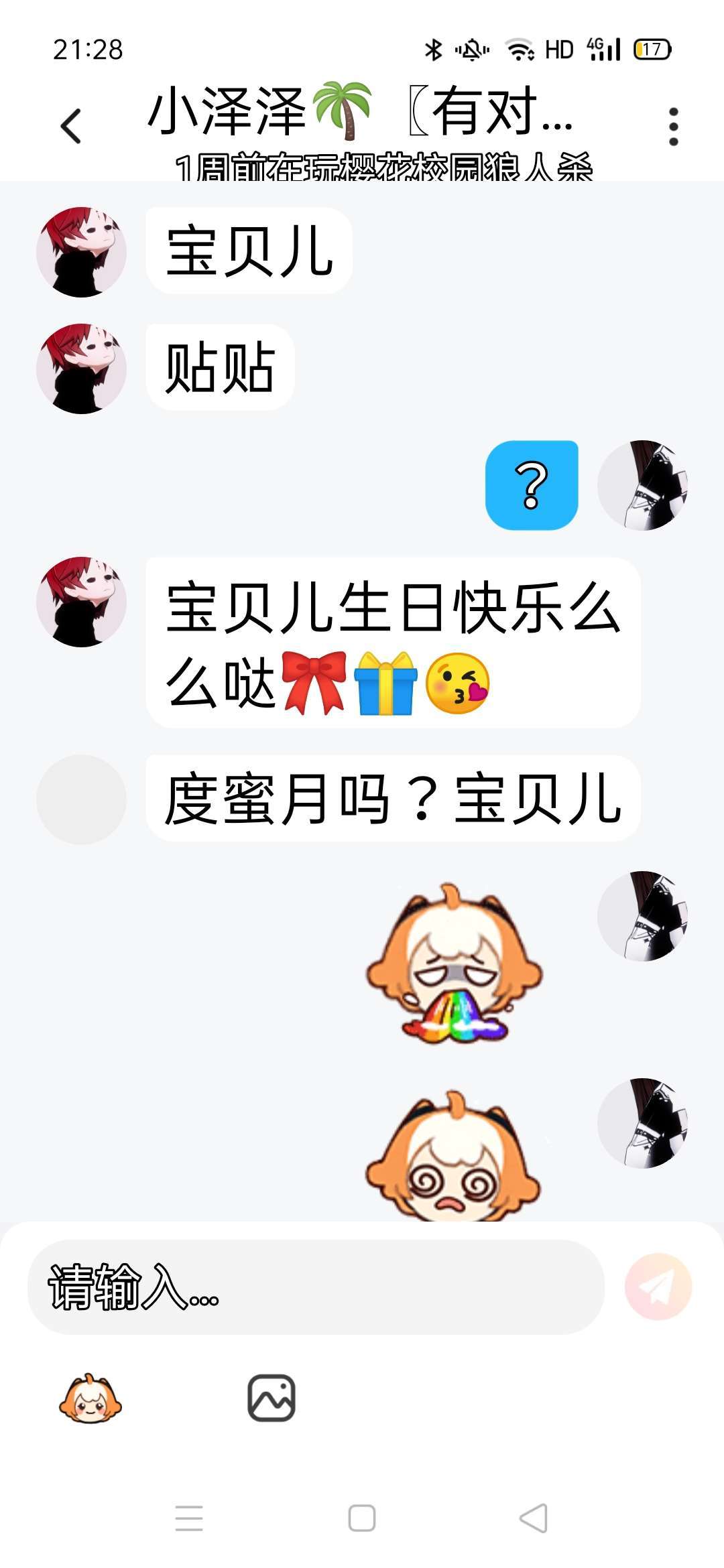Viewport: 724px width, 1568px height.
Task: Go back using the top-left arrow
Action: click(x=70, y=126)
